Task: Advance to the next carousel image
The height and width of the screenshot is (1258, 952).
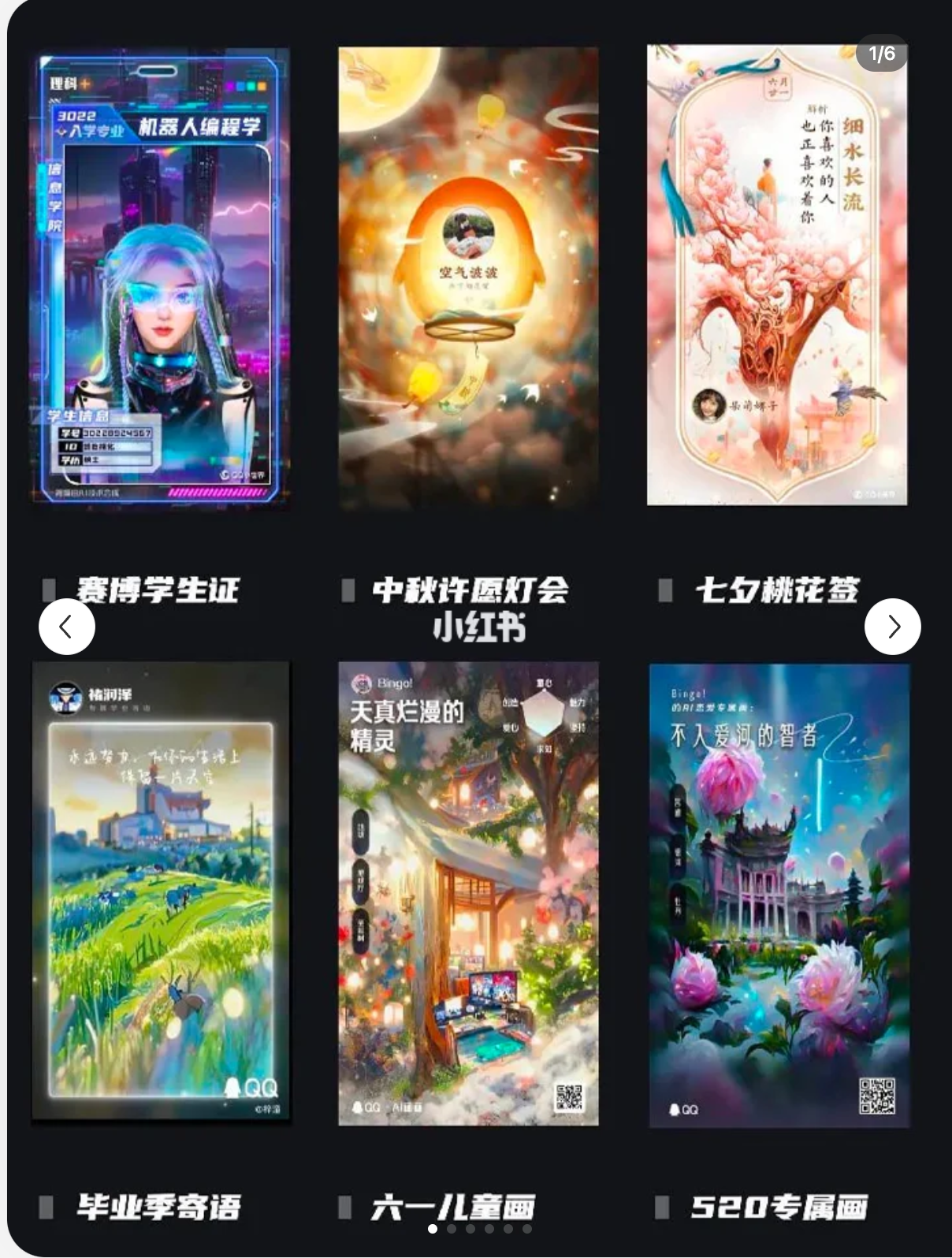Action: tap(892, 627)
